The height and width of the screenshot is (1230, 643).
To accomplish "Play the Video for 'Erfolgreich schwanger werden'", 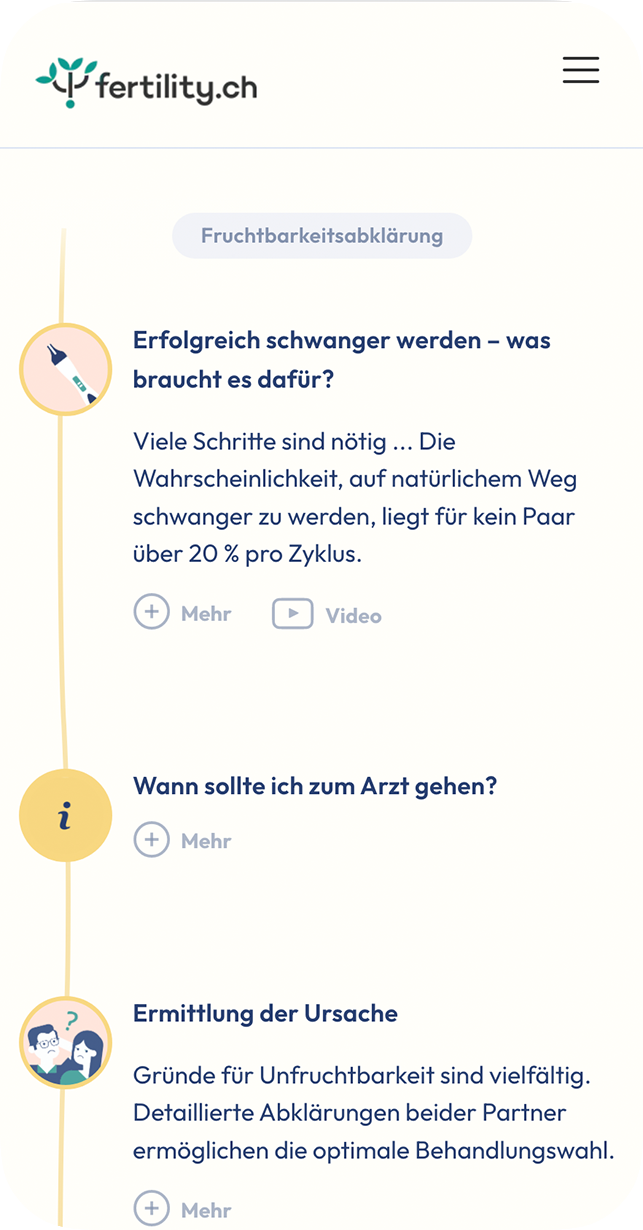I will (327, 614).
